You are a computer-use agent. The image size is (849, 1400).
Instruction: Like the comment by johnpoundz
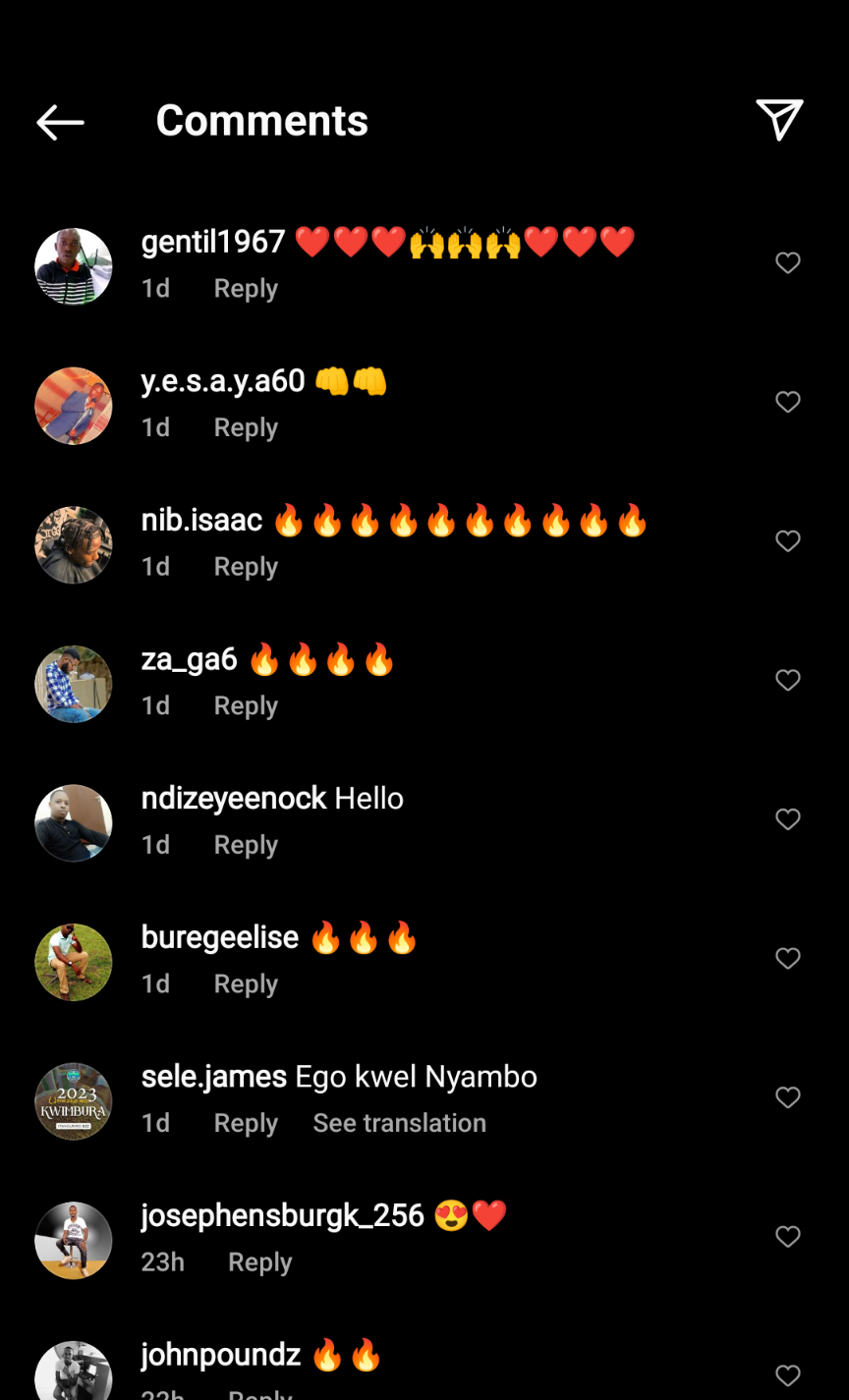(788, 1375)
